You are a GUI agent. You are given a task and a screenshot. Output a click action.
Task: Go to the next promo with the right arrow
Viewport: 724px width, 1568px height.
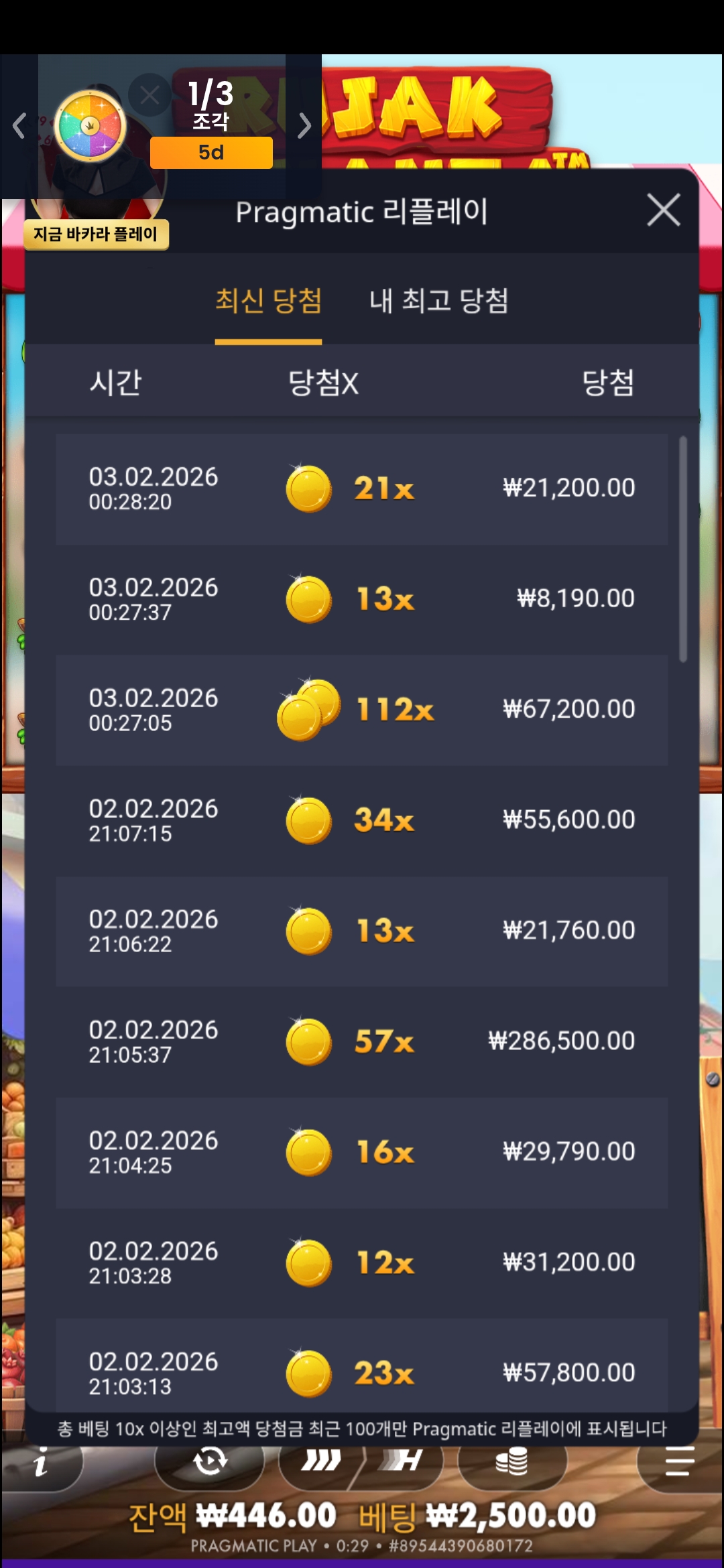tap(304, 125)
